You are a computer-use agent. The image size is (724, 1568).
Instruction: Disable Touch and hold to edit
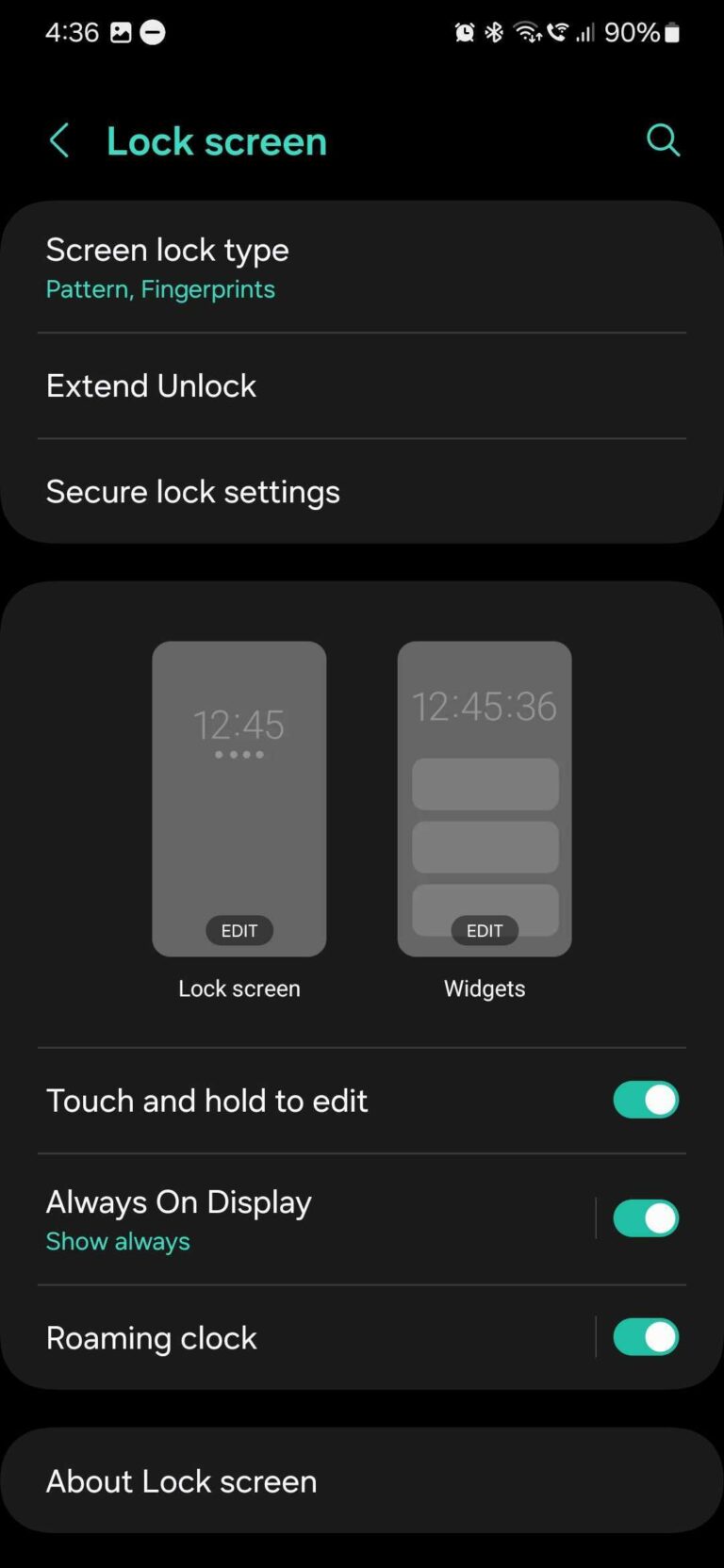tap(645, 1100)
